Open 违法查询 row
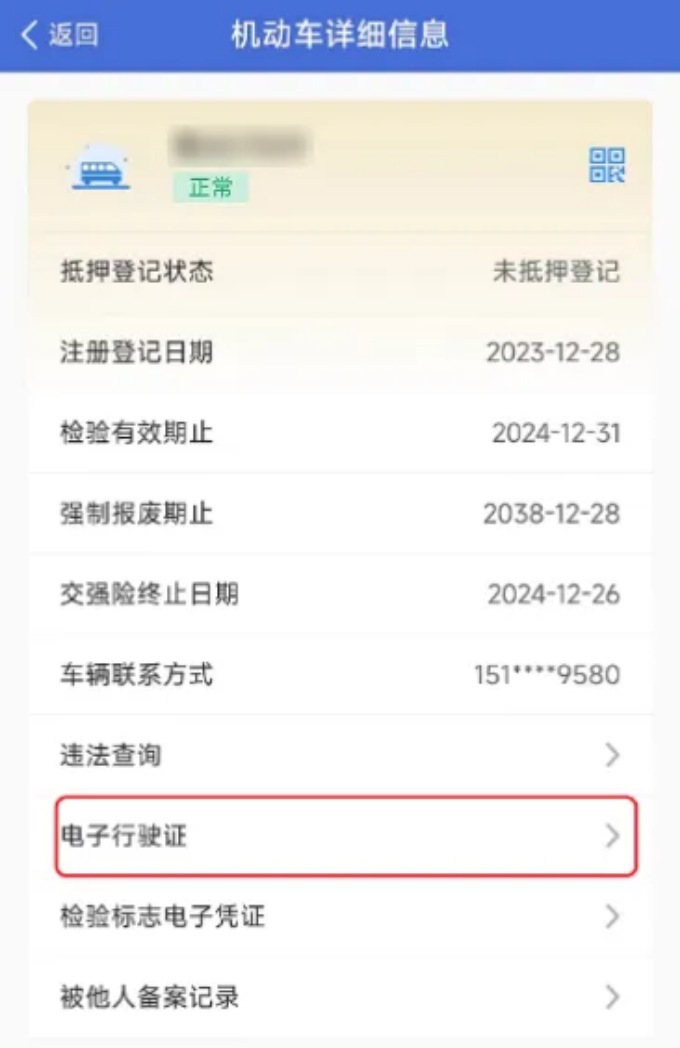 340,755
